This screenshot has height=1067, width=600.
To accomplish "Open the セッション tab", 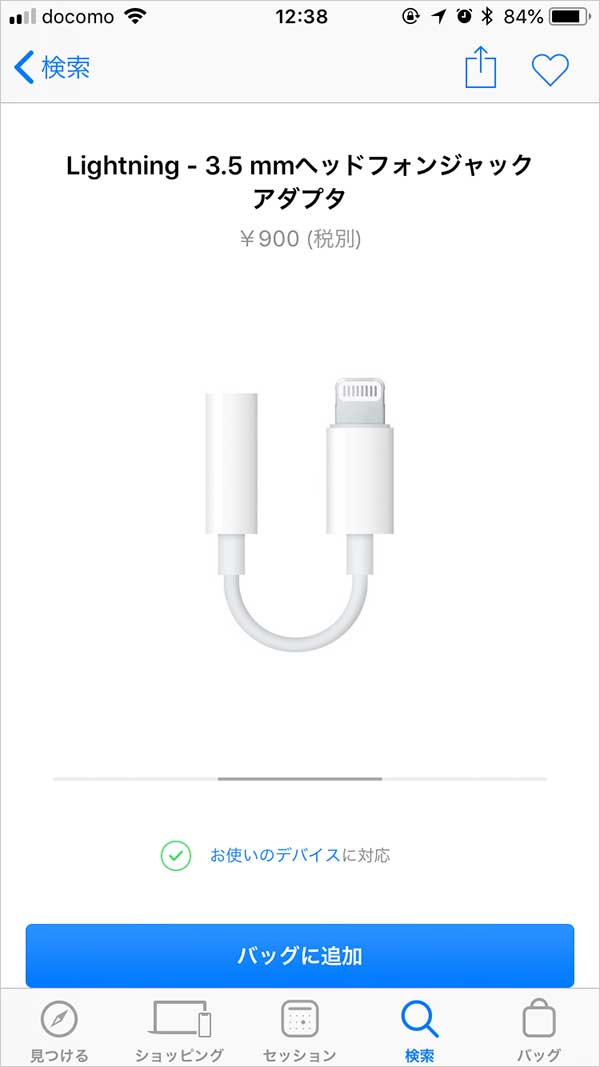I will tap(300, 1030).
